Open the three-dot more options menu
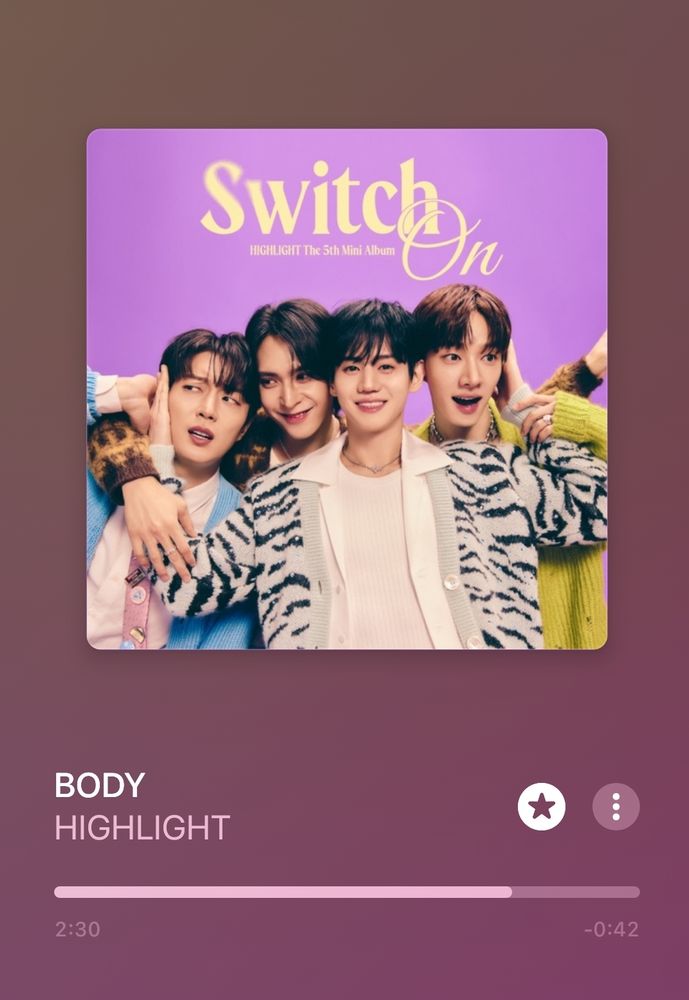Viewport: 689px width, 1000px height. coord(616,807)
